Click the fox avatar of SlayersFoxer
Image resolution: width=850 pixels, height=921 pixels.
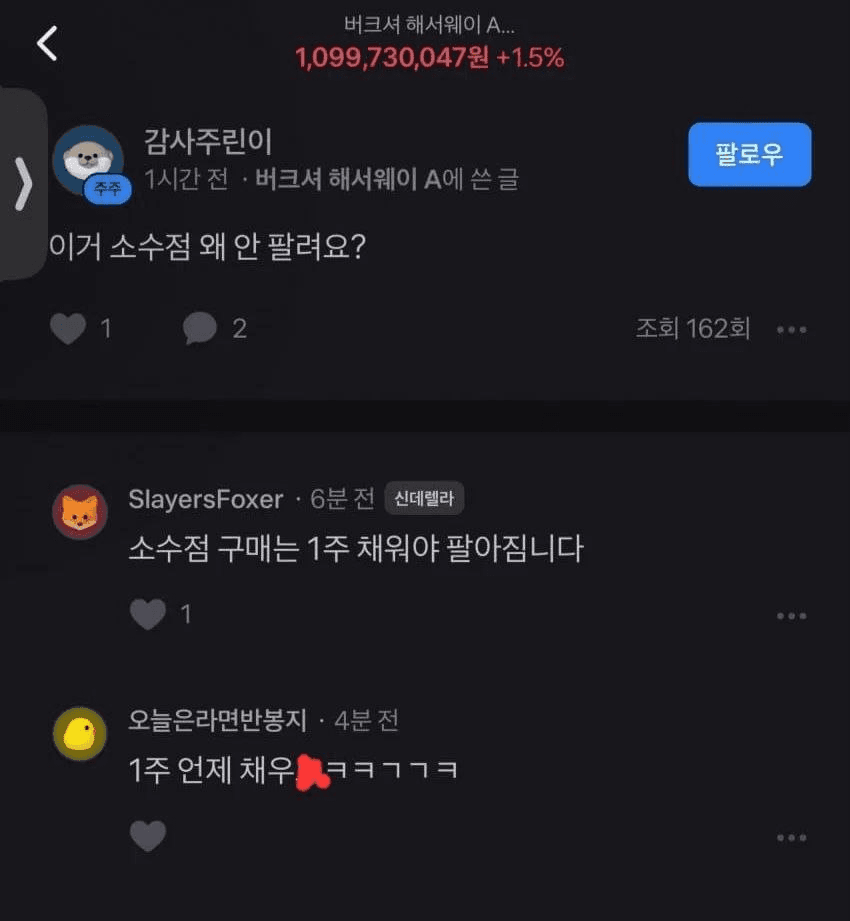point(79,512)
